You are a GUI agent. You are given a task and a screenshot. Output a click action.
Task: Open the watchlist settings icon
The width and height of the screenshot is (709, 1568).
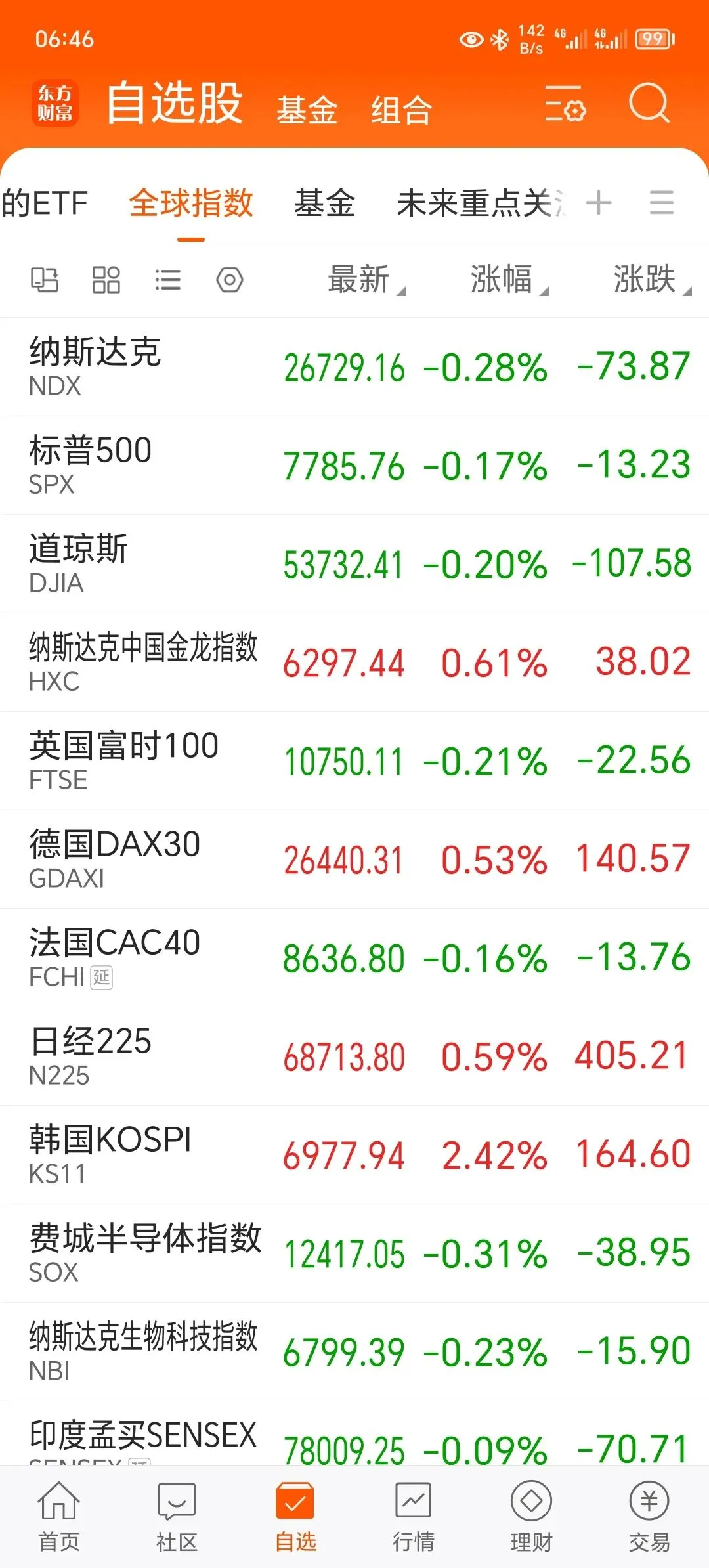coord(565,104)
